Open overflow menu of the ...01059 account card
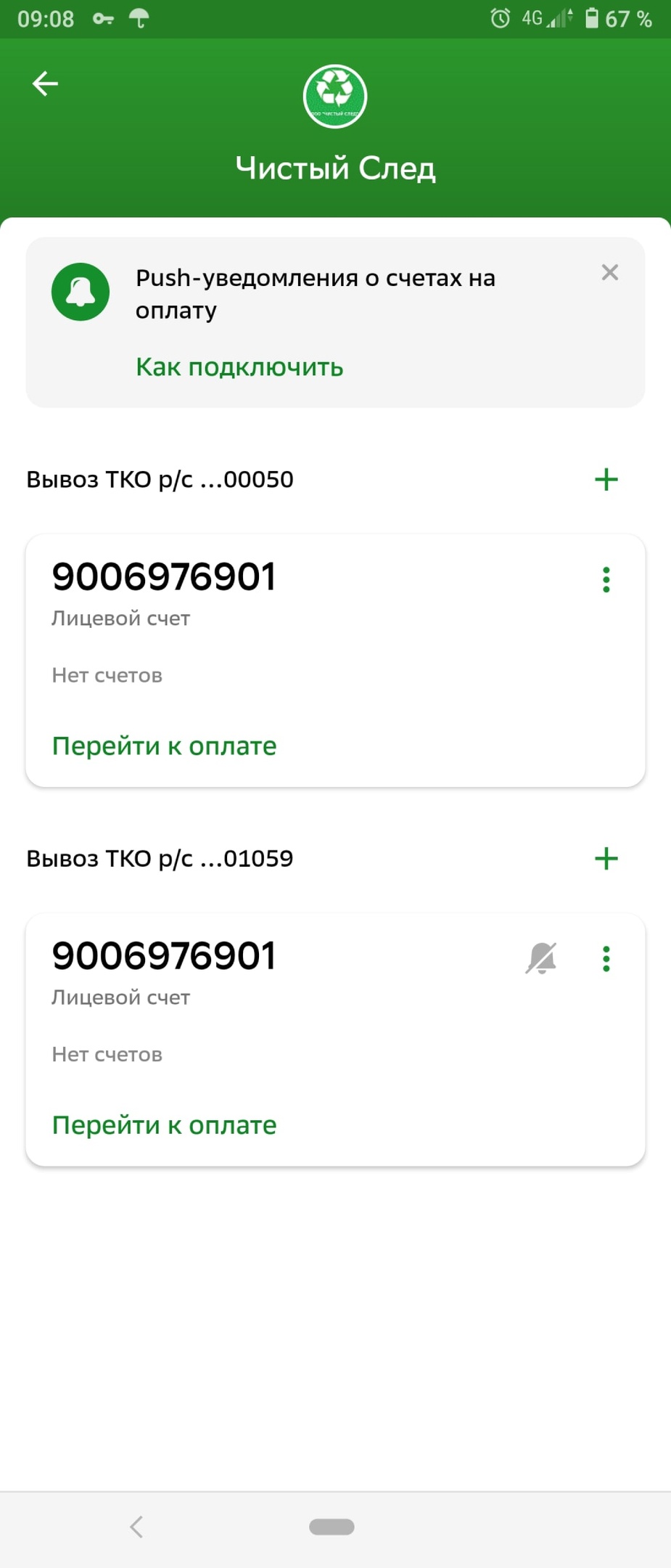This screenshot has width=671, height=1568. 606,958
